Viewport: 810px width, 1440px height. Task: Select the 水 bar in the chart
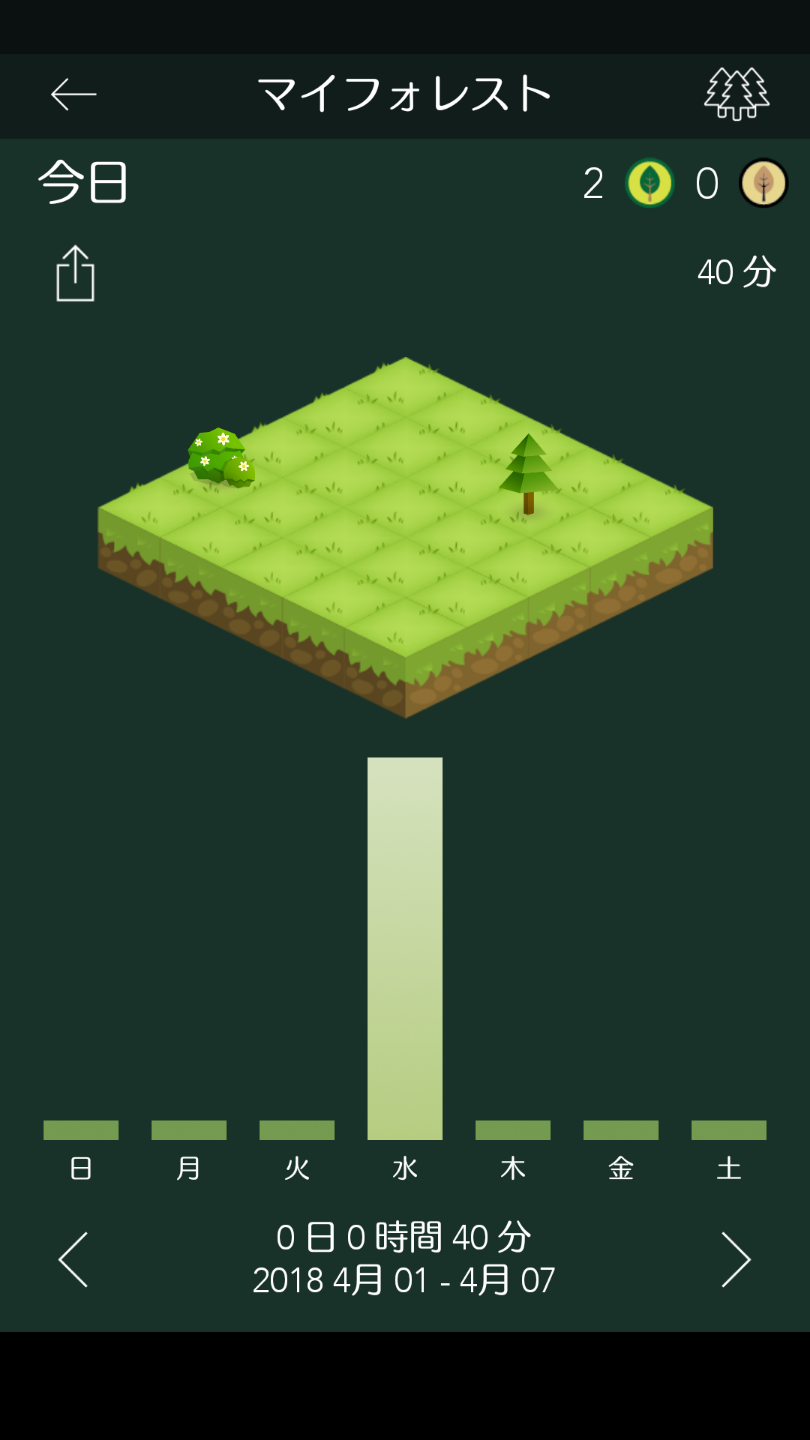[405, 948]
